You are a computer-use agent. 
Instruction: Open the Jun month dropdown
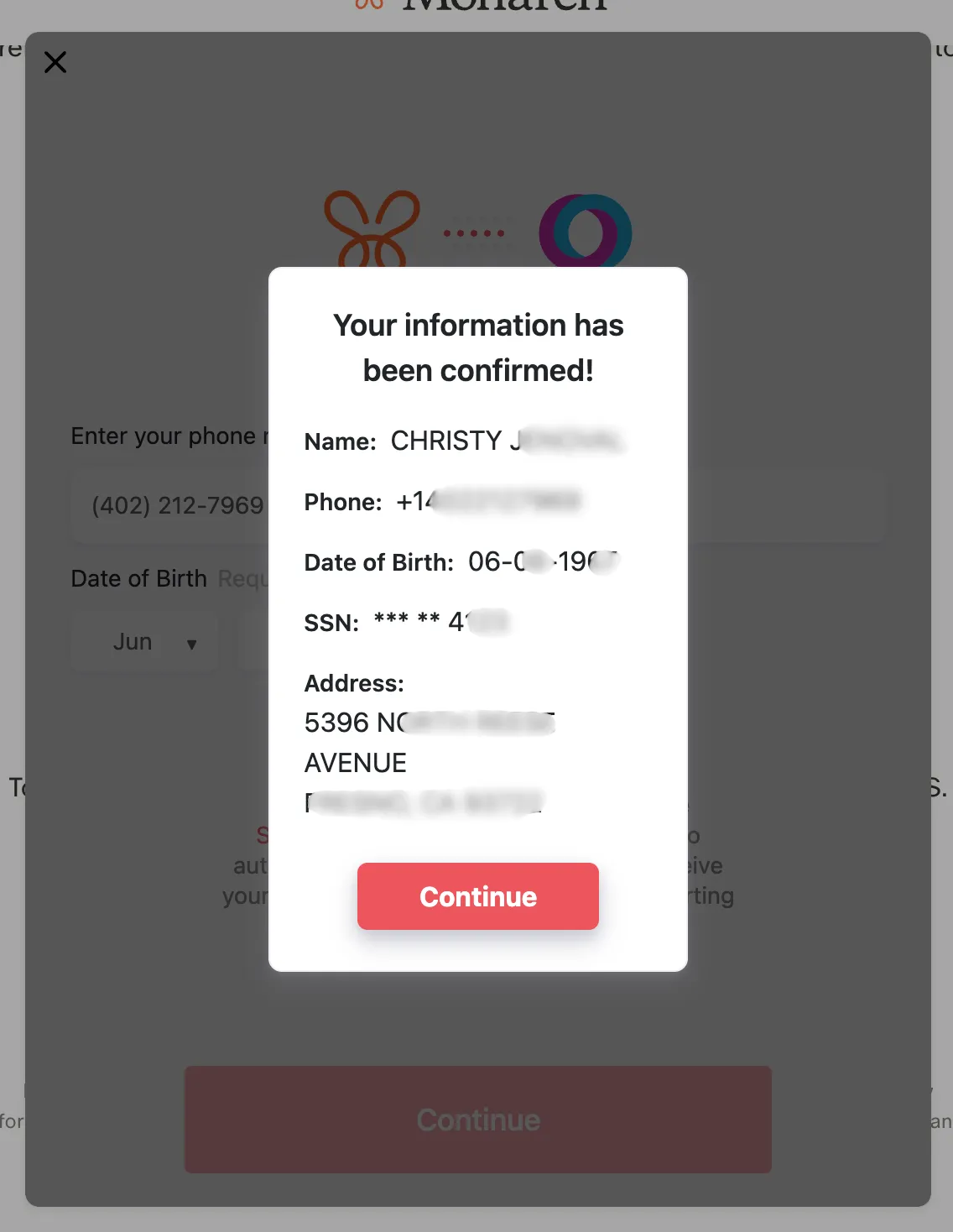(x=144, y=642)
